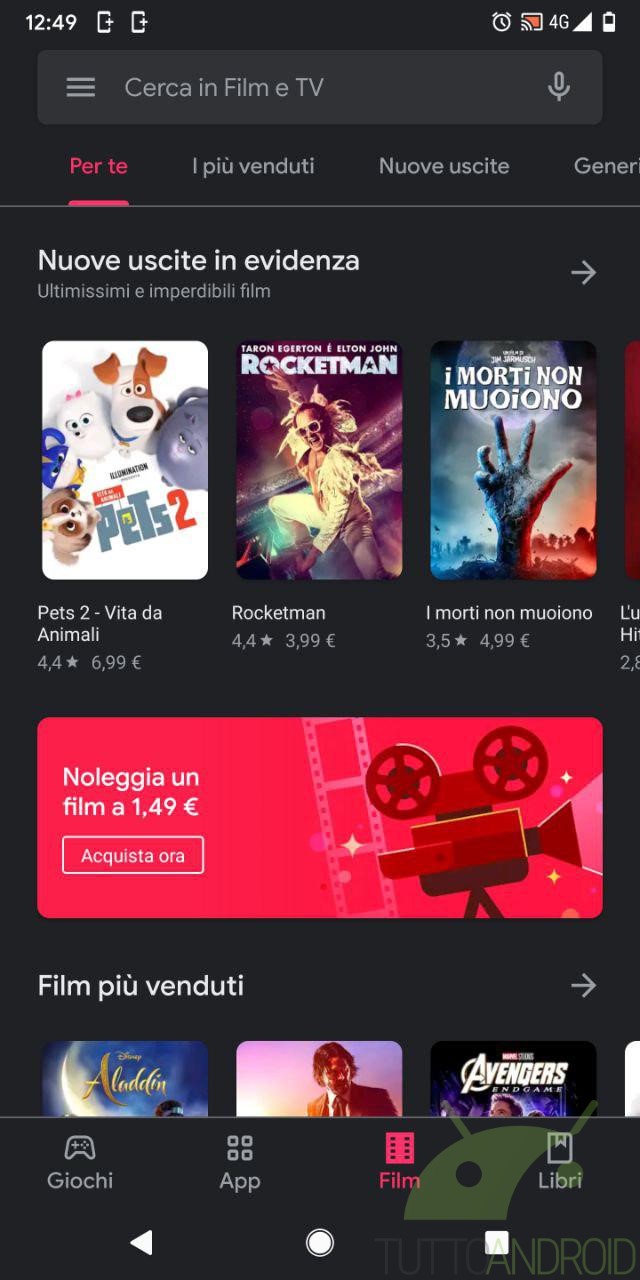Go to the App section

[x=240, y=1163]
